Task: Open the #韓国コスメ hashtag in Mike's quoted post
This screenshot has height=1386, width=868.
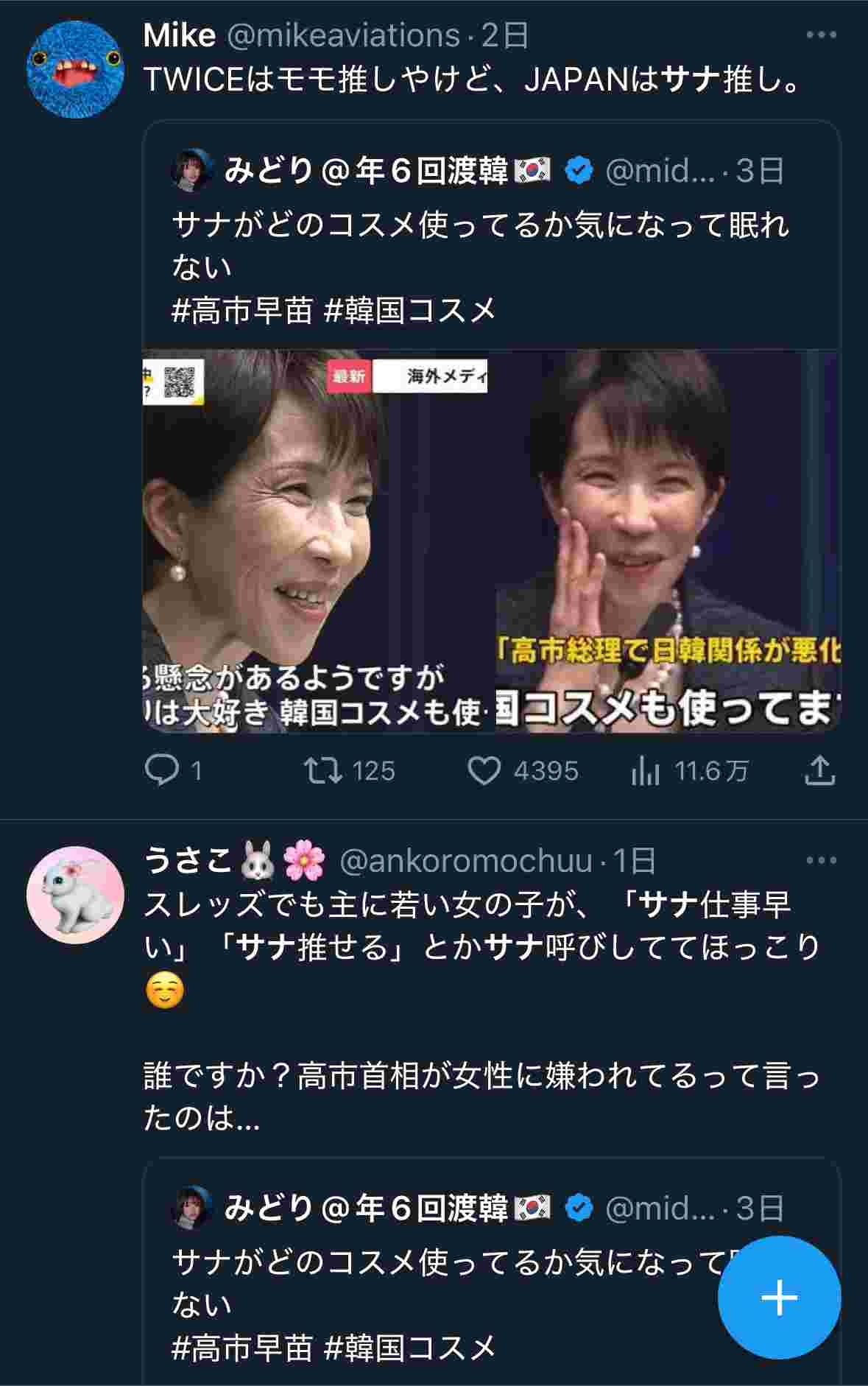Action: (410, 311)
